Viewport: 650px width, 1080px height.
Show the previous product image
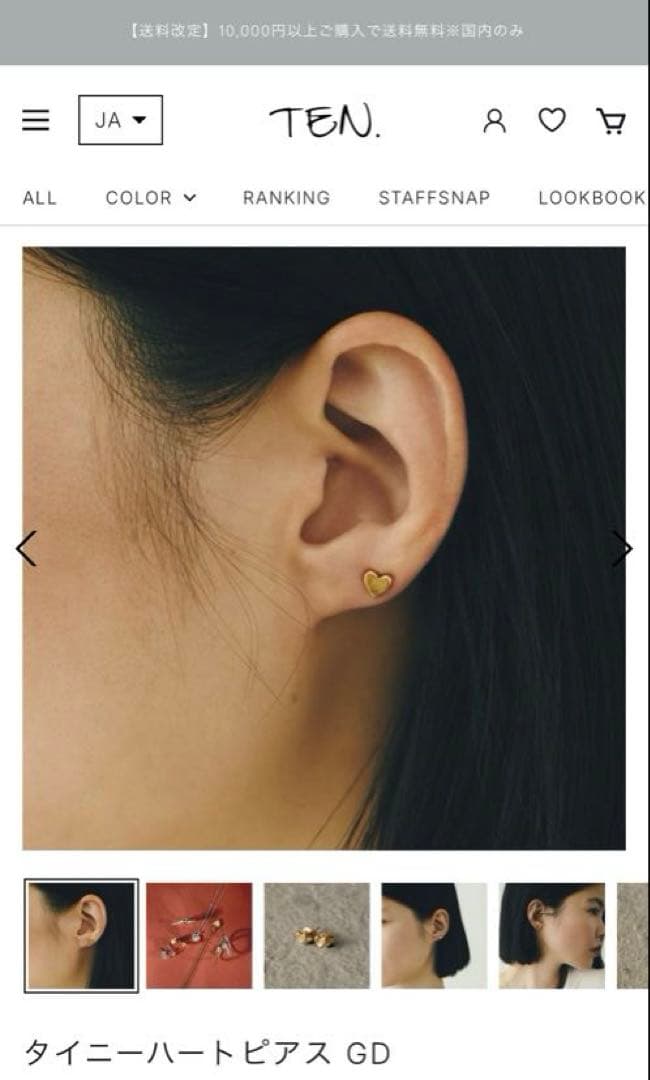coord(26,548)
